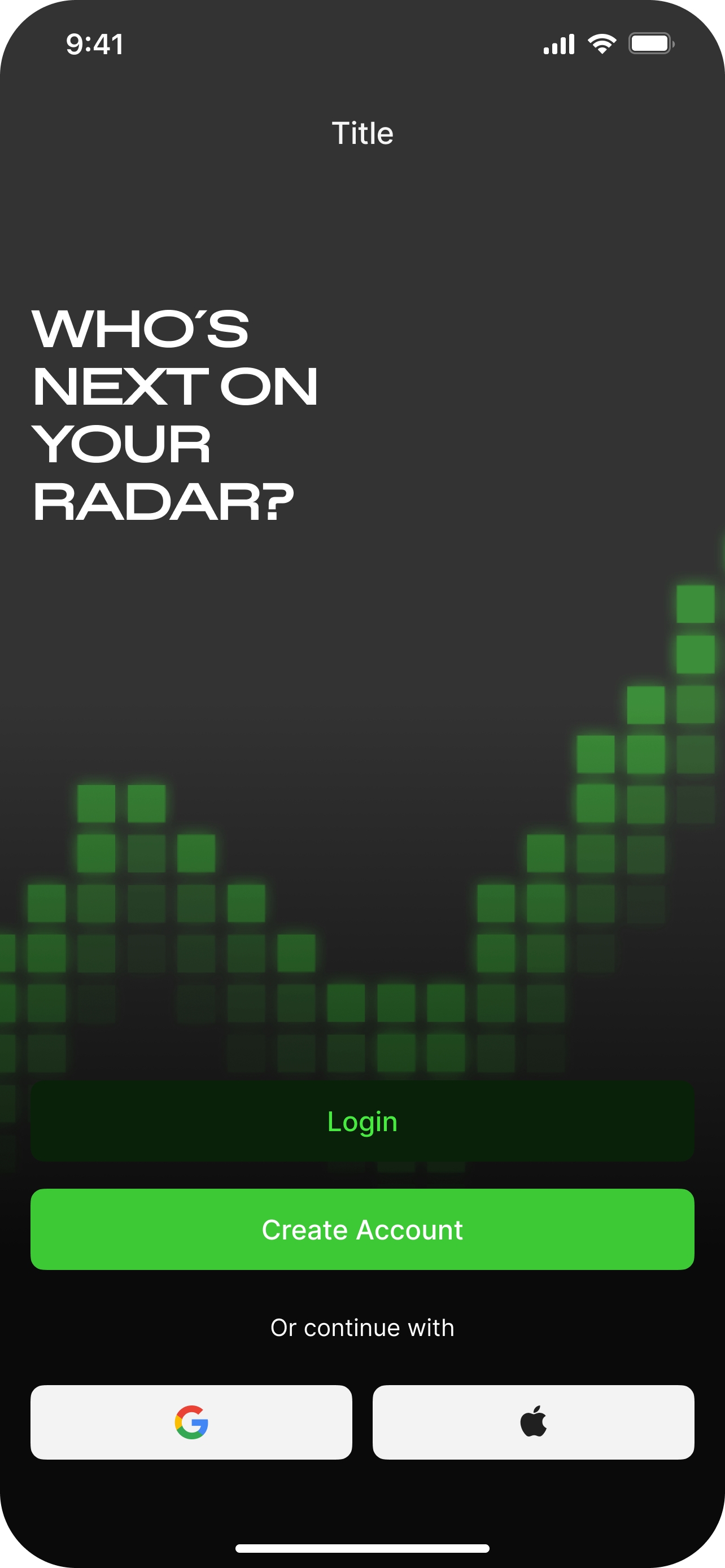Continue with Apple sign-in

(x=533, y=1422)
